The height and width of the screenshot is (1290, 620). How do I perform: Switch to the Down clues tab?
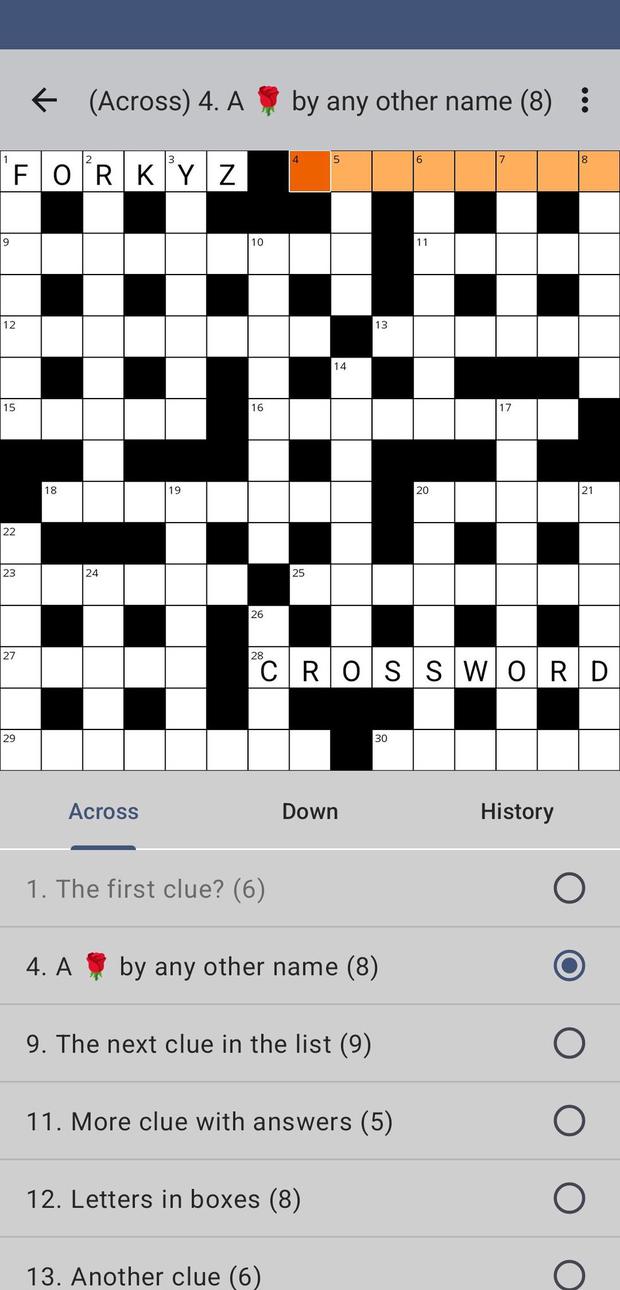click(x=310, y=811)
